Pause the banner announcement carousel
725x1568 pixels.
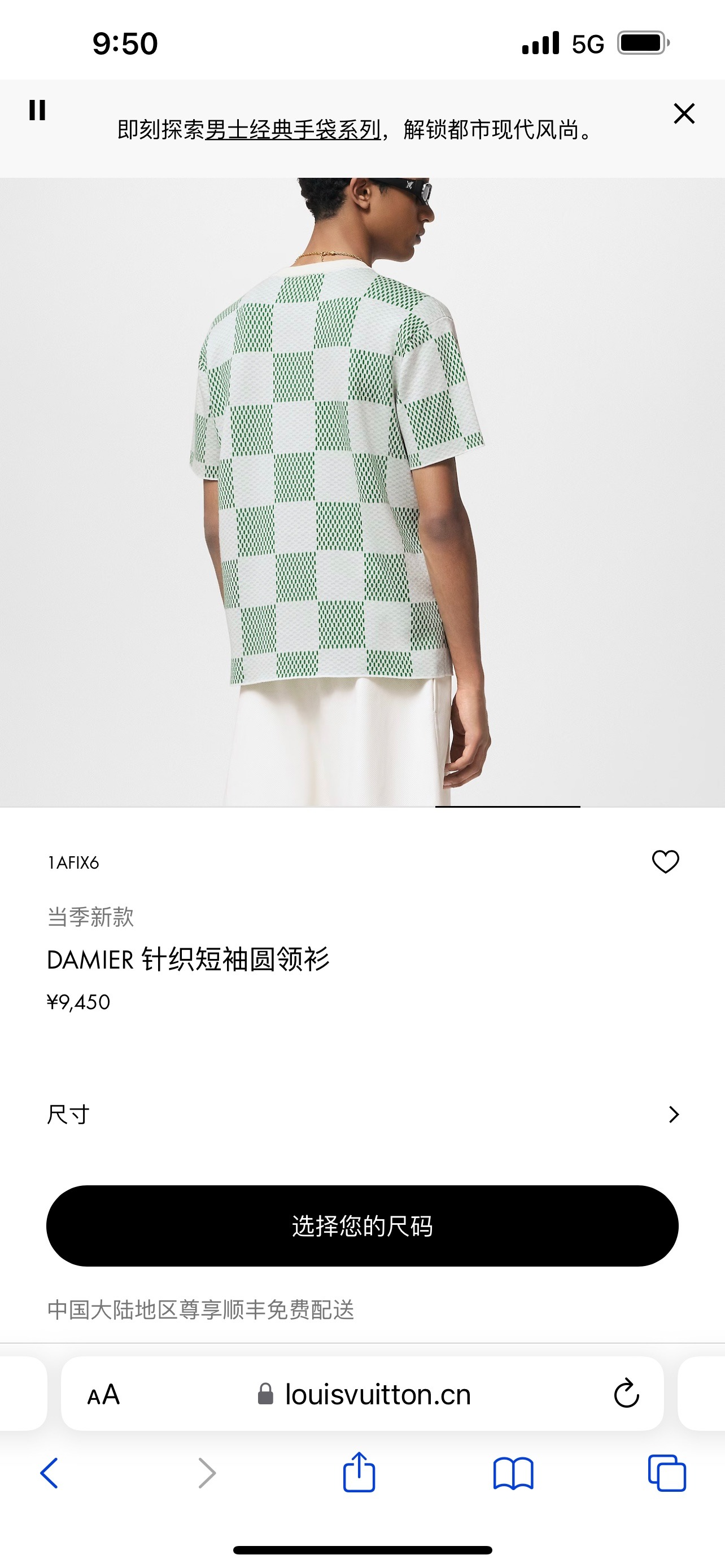tap(37, 110)
